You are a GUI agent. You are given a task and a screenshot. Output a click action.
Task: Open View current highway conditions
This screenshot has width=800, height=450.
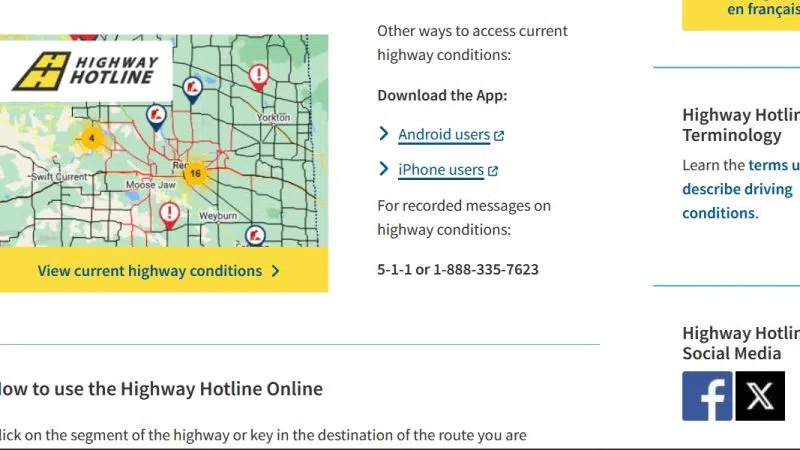tap(158, 271)
